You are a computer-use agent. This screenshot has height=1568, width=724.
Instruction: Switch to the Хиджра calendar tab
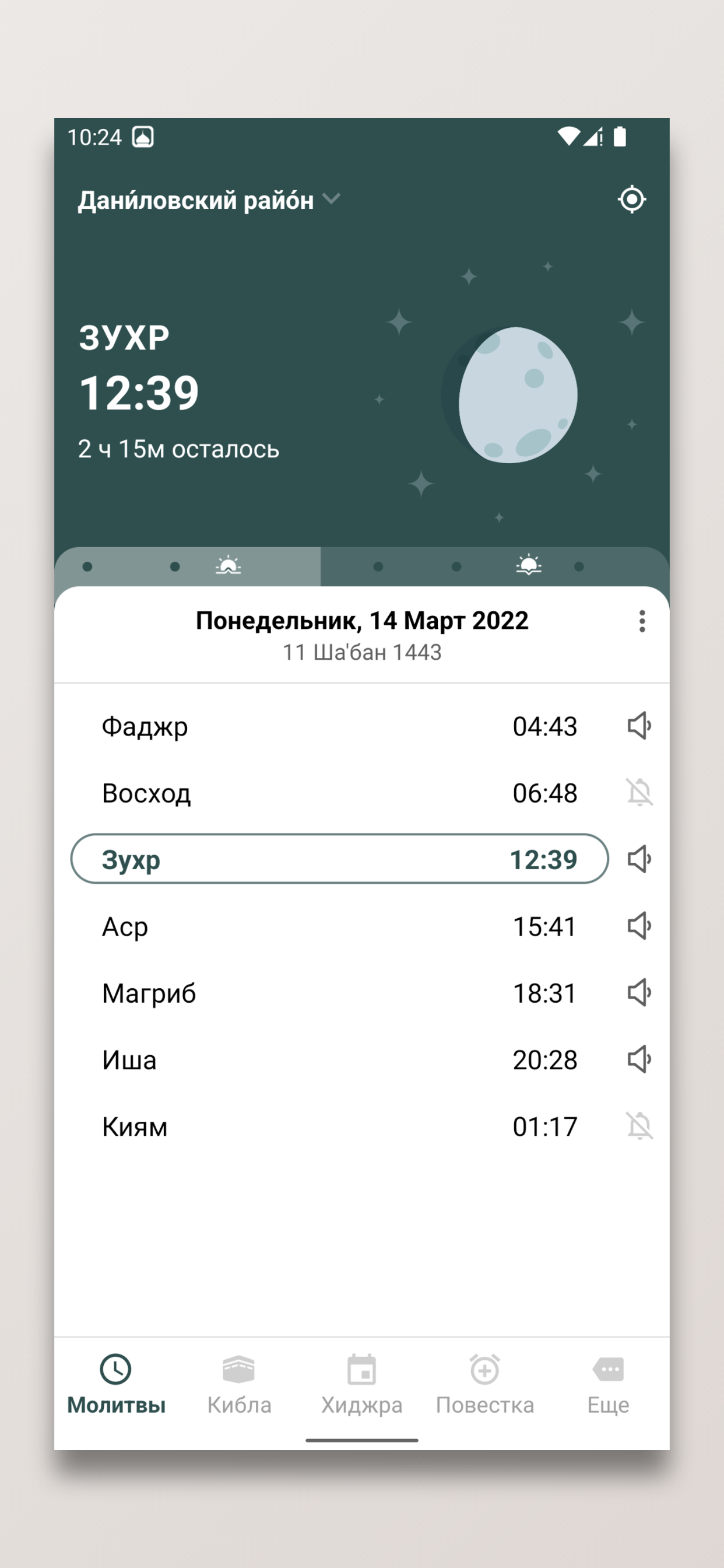pos(362,1385)
